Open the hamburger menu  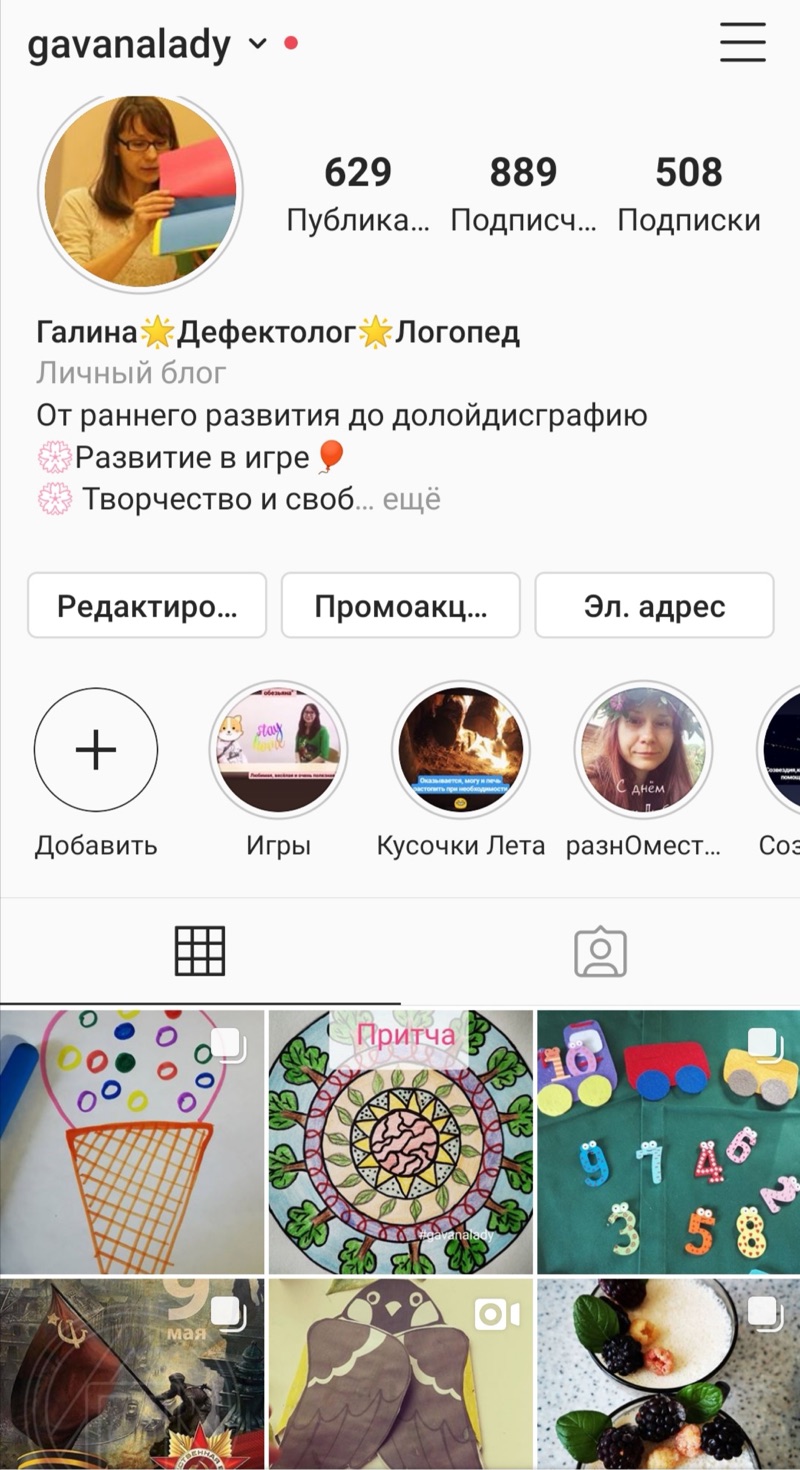742,43
